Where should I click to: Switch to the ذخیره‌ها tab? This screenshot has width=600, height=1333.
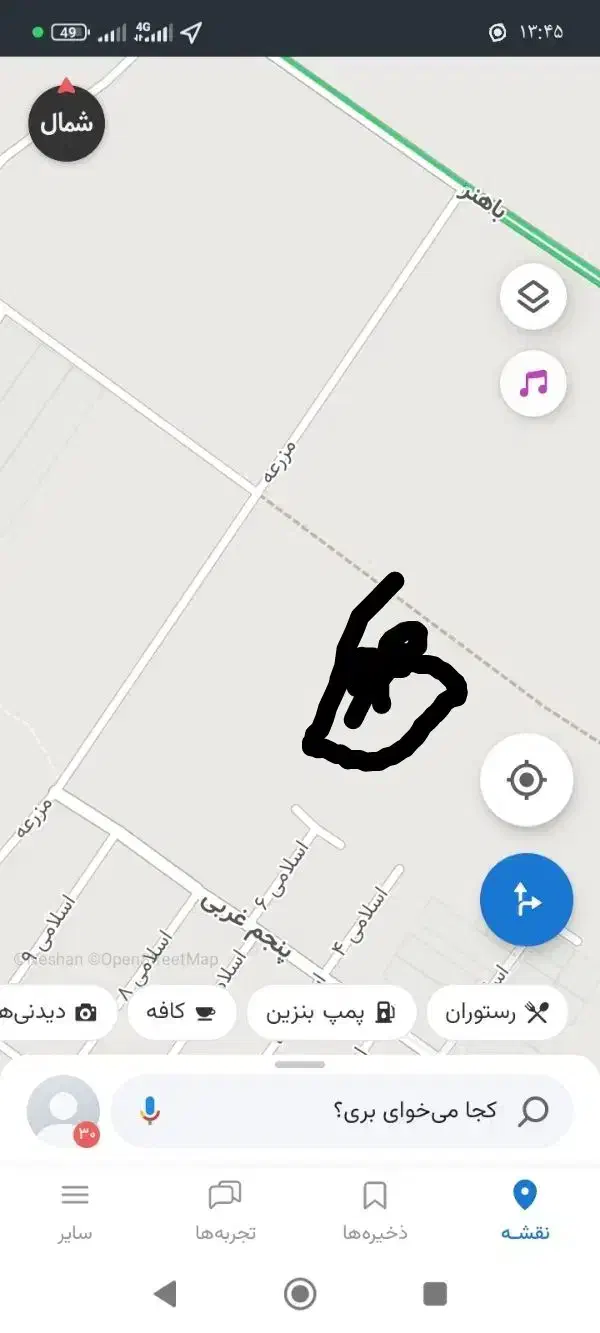pos(375,1210)
